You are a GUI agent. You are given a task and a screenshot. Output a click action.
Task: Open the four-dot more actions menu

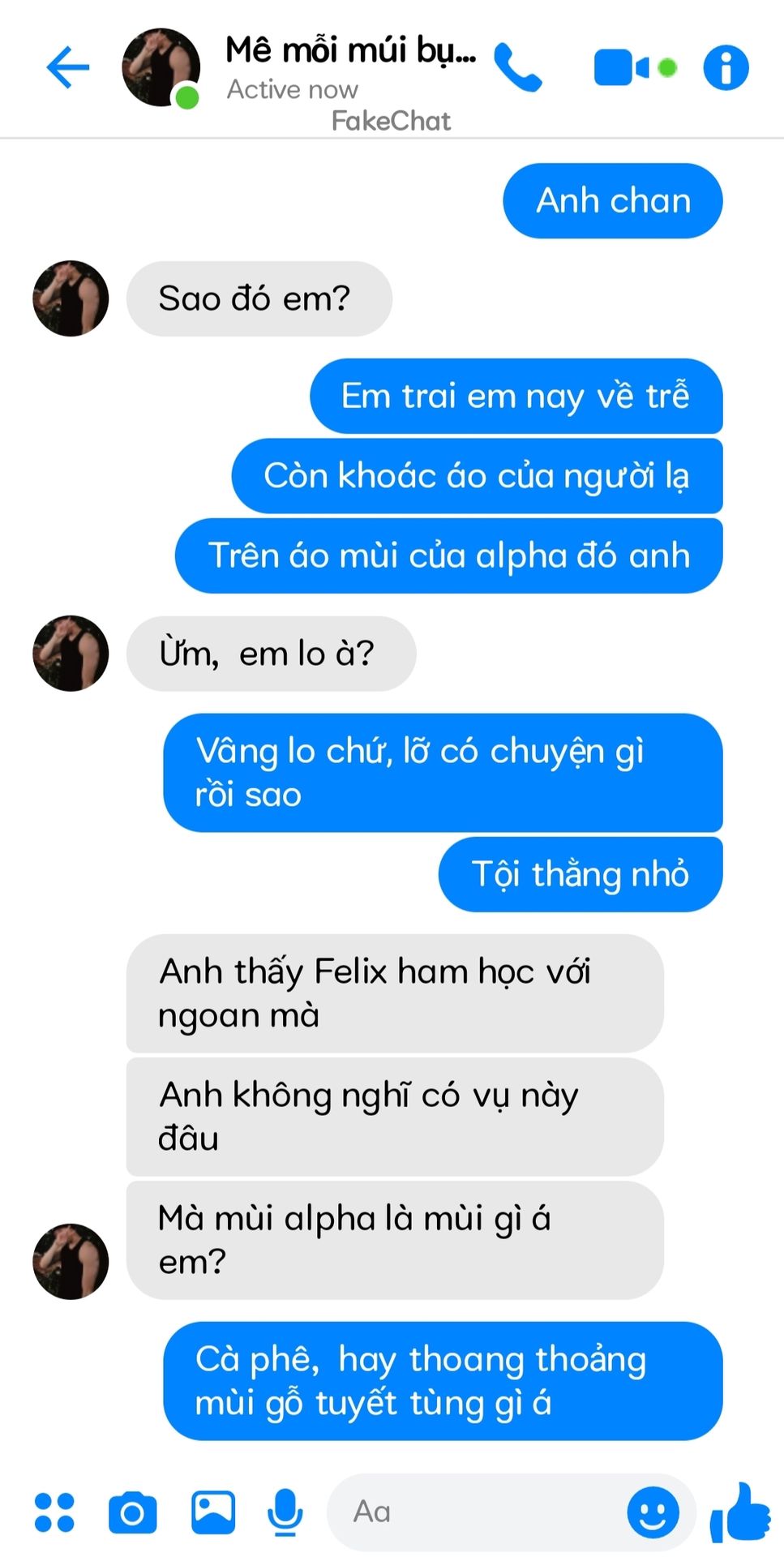pyautogui.click(x=54, y=1512)
